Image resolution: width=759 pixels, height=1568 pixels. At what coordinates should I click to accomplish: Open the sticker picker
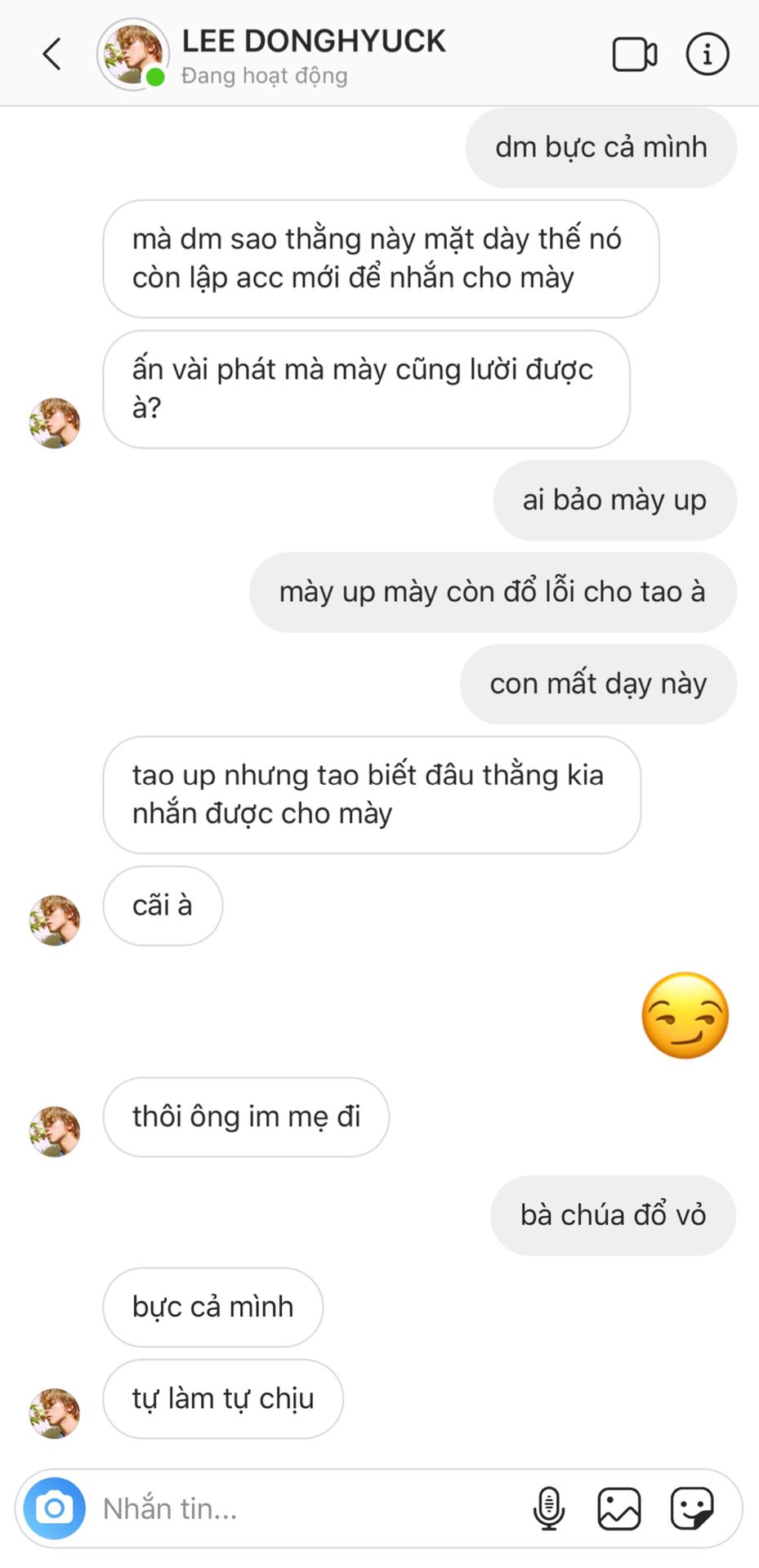pos(692,1508)
